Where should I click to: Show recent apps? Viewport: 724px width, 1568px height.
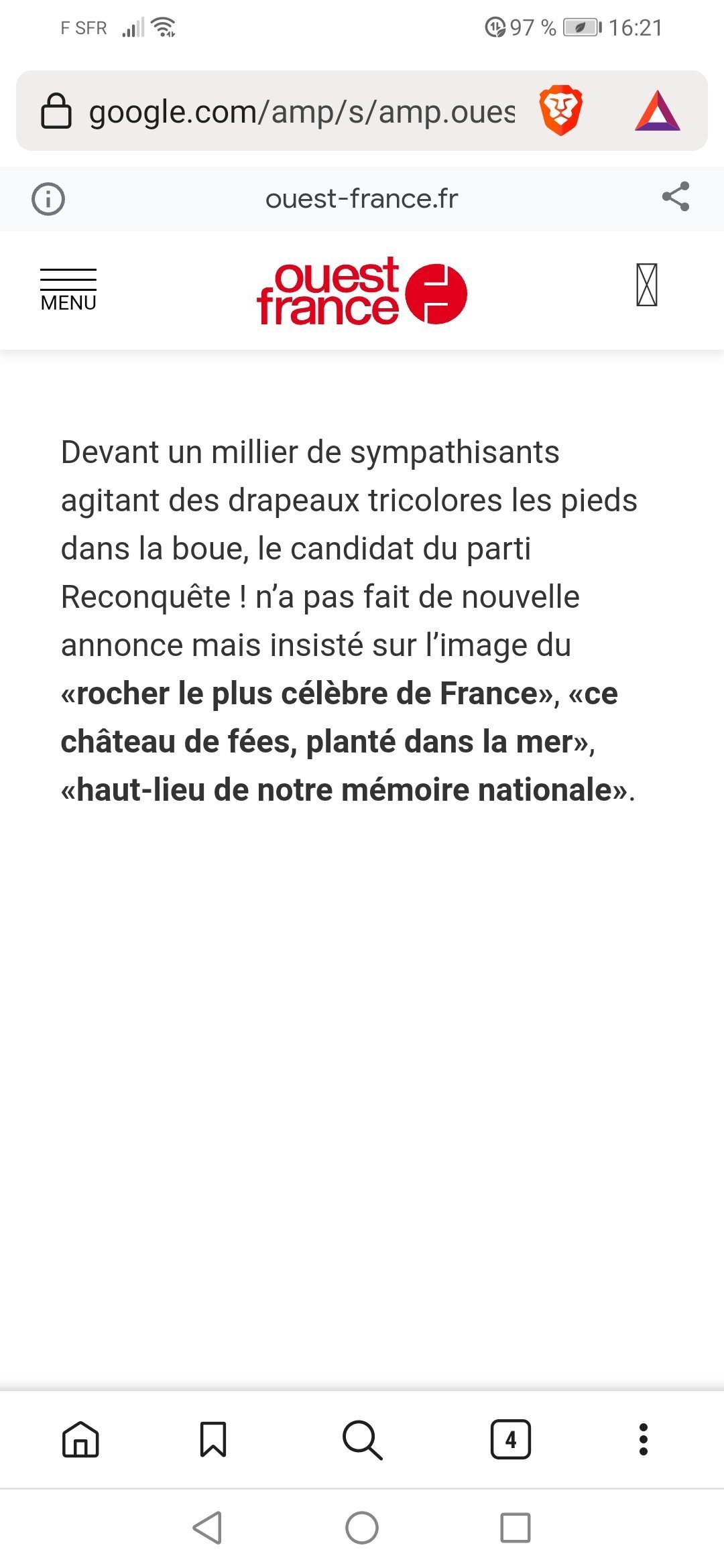coord(516,1528)
